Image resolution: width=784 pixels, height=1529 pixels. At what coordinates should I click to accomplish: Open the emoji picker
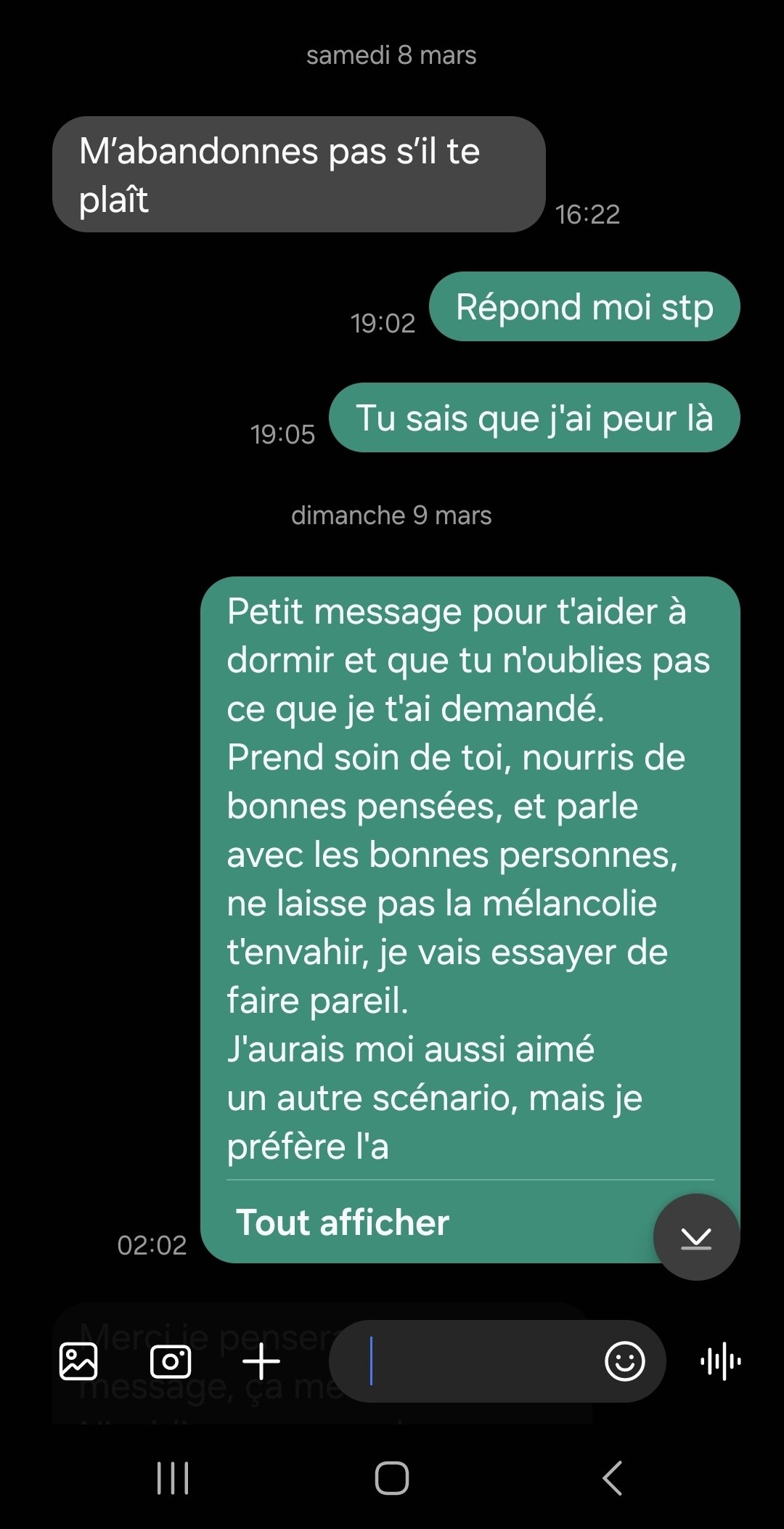[624, 1361]
